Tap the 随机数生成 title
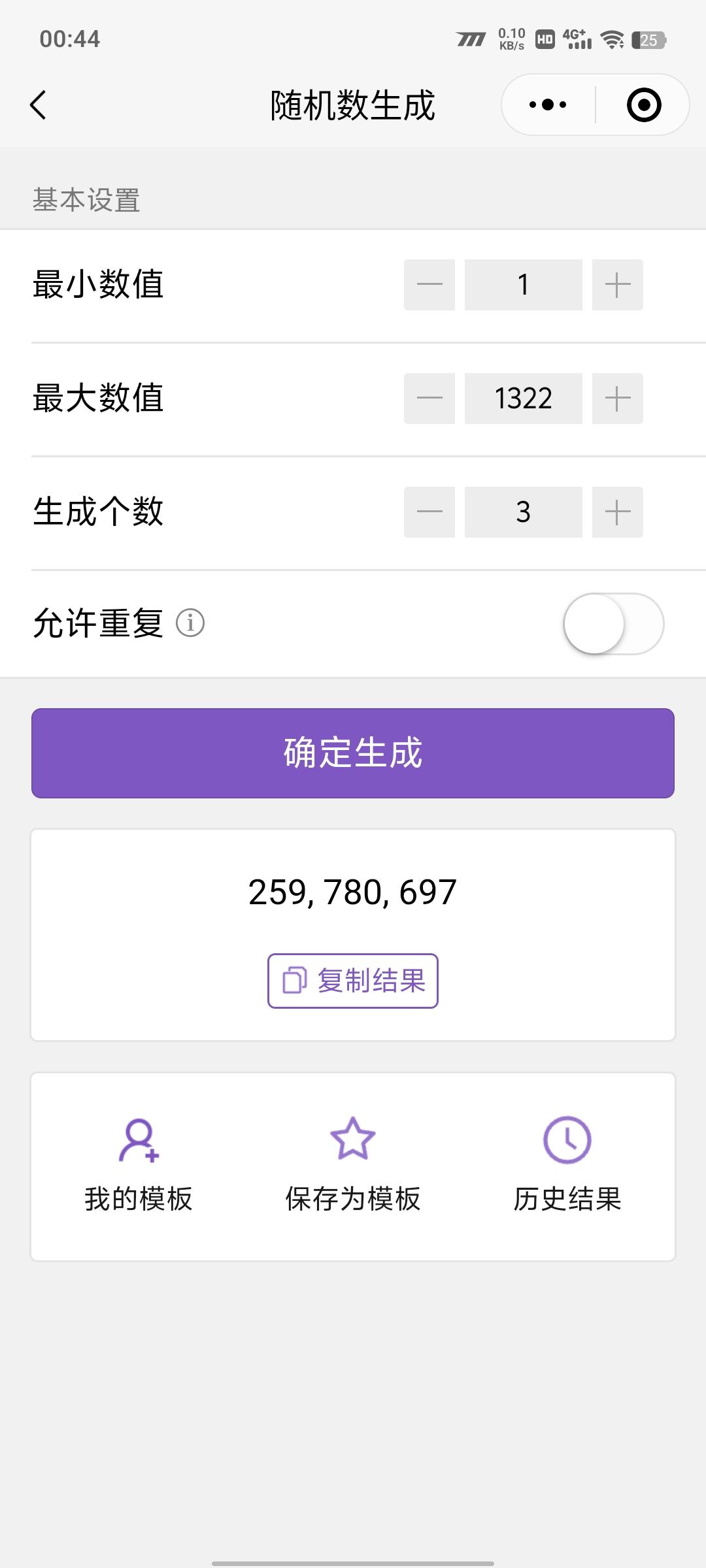The height and width of the screenshot is (1568, 706). pyautogui.click(x=352, y=105)
